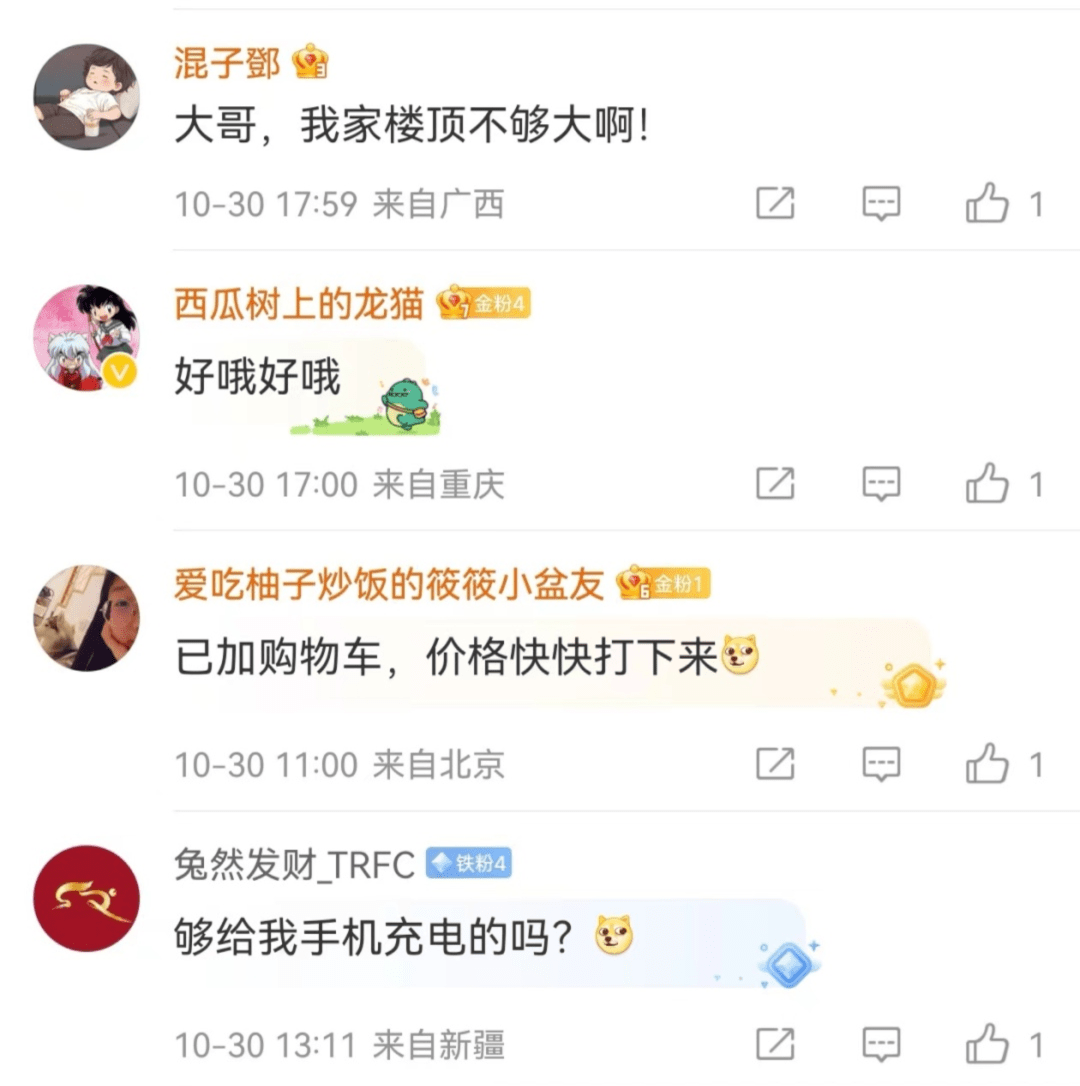Share 混子鄧's comment
Screen dimensions: 1080x1086
click(x=775, y=203)
